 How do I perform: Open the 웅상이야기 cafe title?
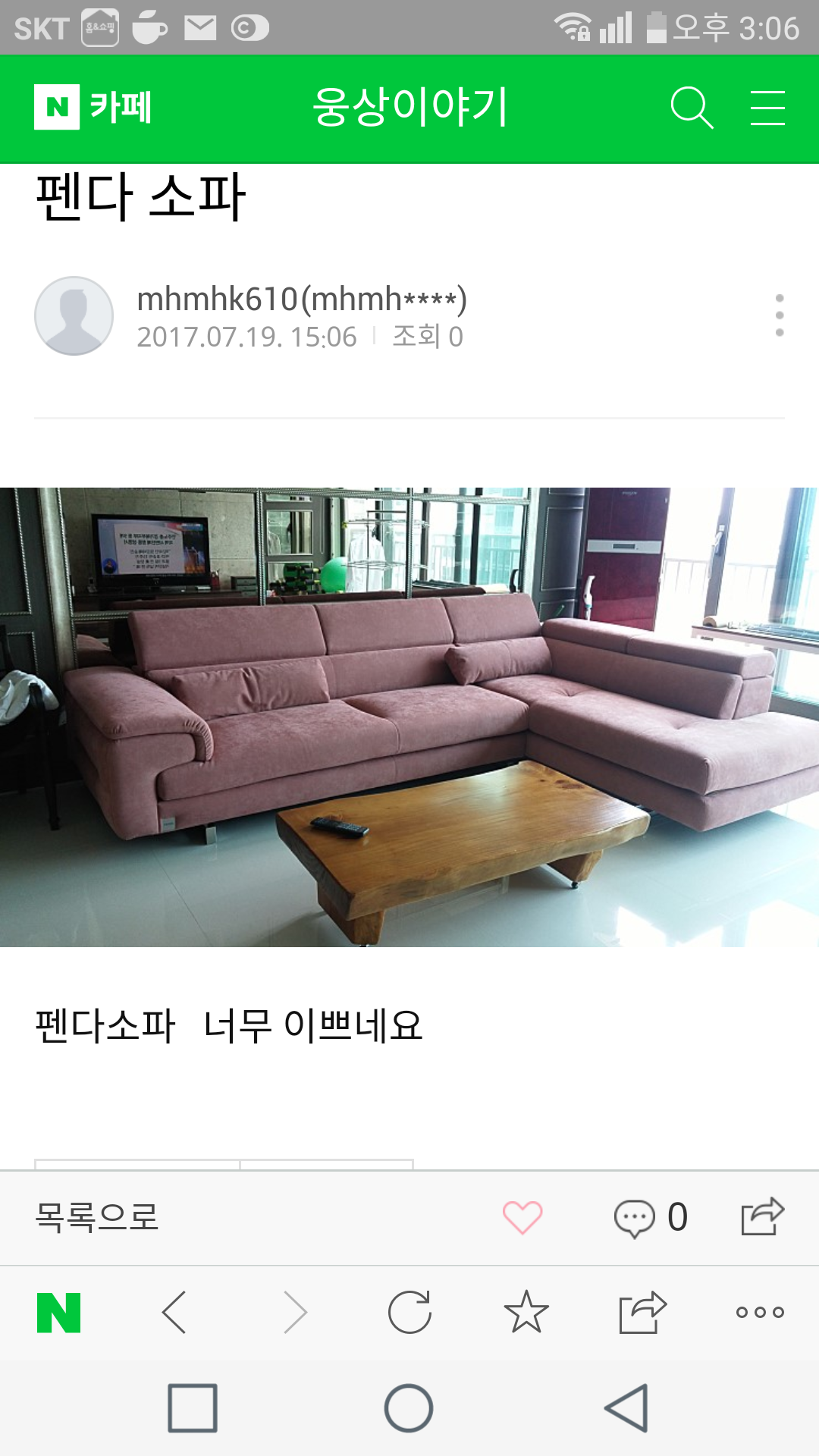409,107
